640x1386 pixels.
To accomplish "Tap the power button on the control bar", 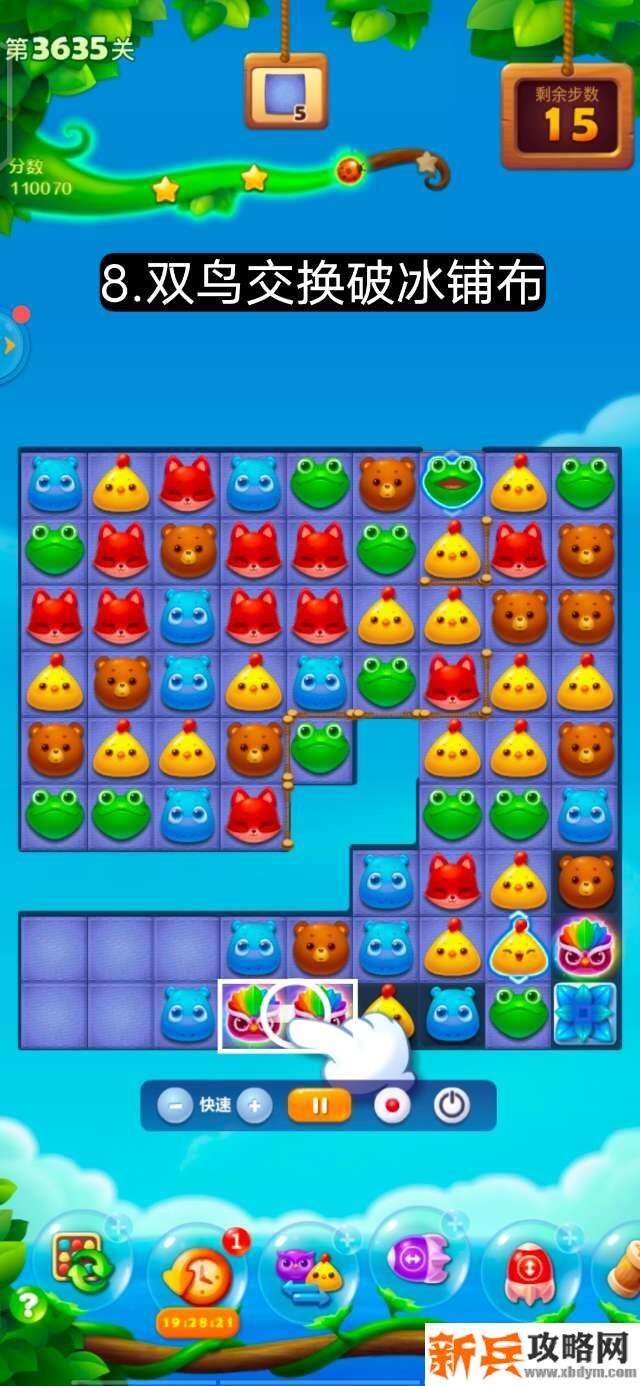I will click(452, 1106).
